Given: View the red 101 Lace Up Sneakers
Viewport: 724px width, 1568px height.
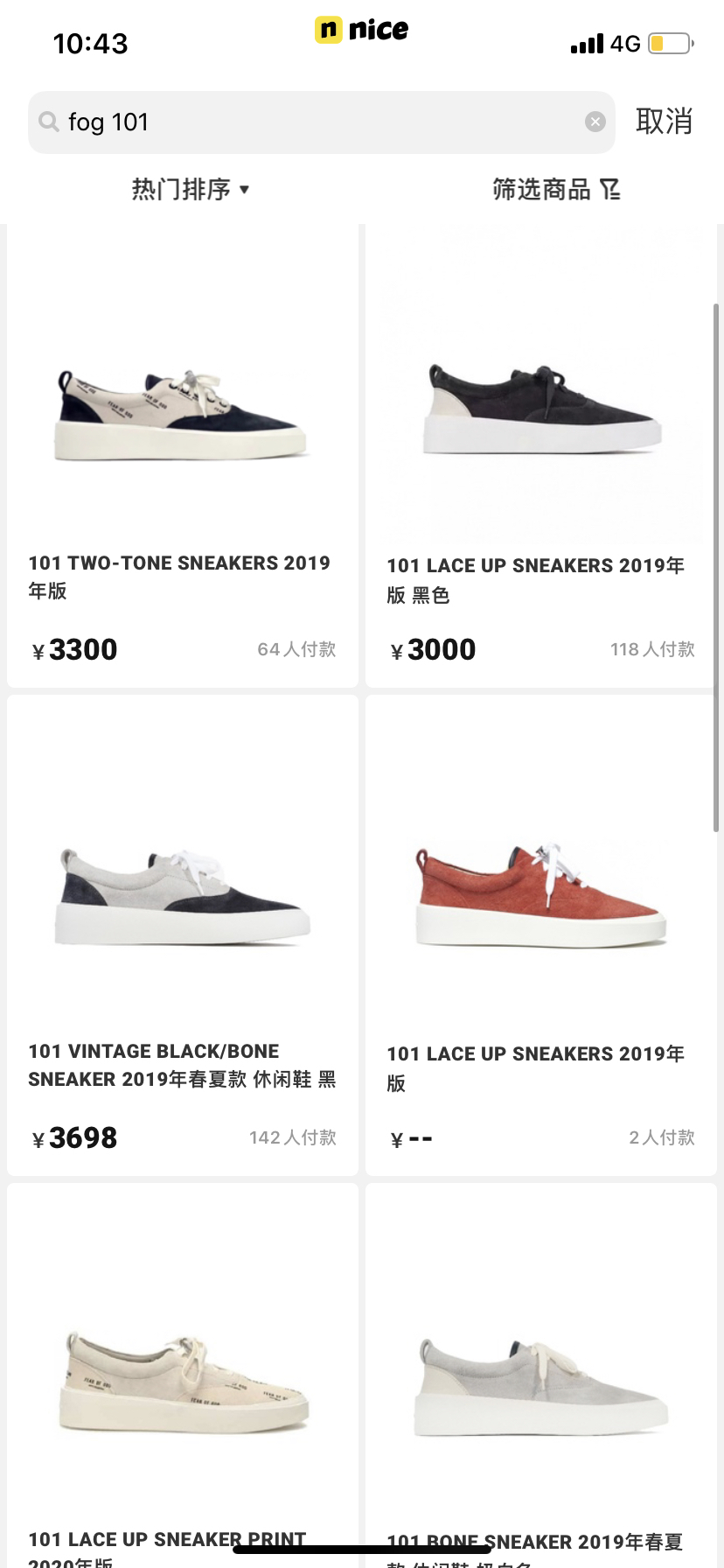Looking at the screenshot, I should point(541,936).
